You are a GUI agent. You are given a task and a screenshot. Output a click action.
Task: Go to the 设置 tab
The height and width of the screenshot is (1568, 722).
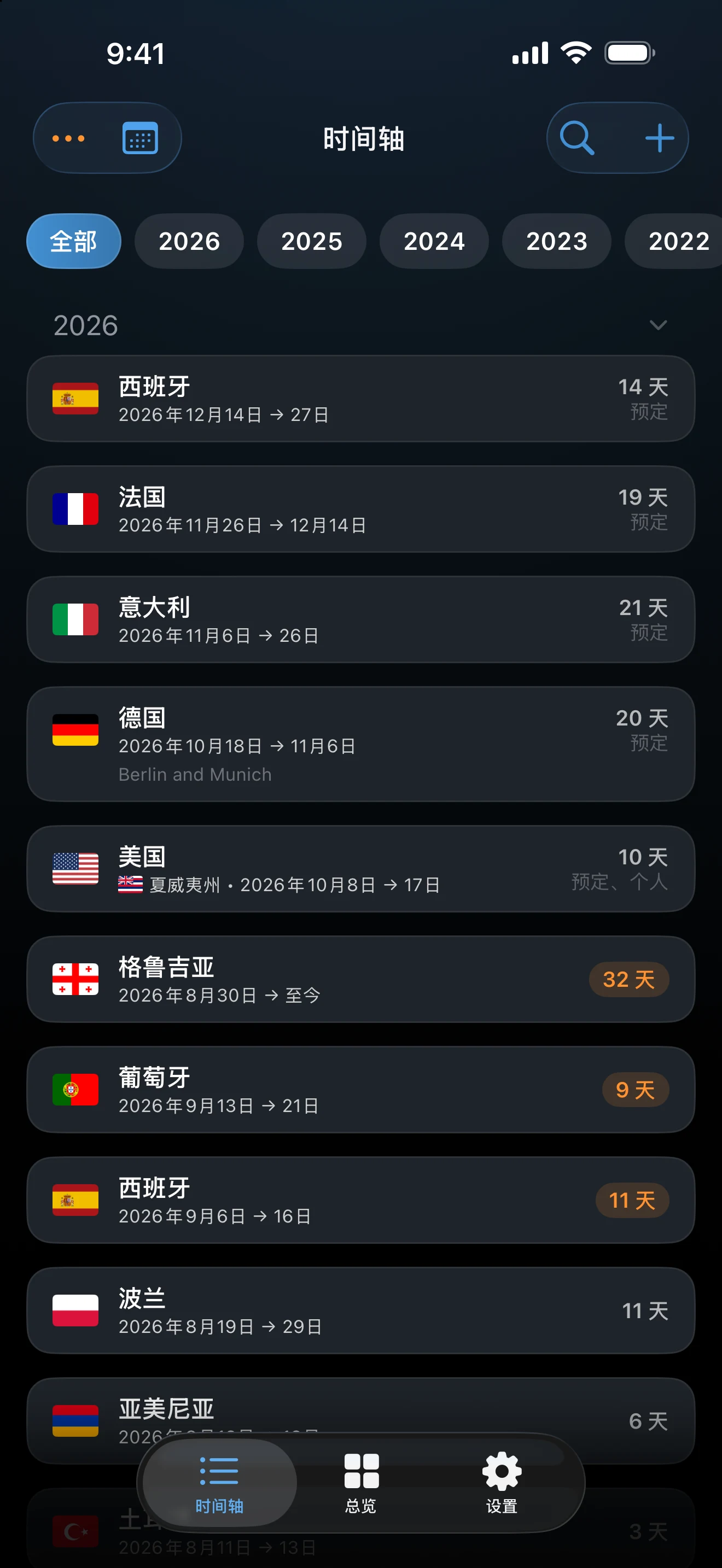[x=502, y=1483]
